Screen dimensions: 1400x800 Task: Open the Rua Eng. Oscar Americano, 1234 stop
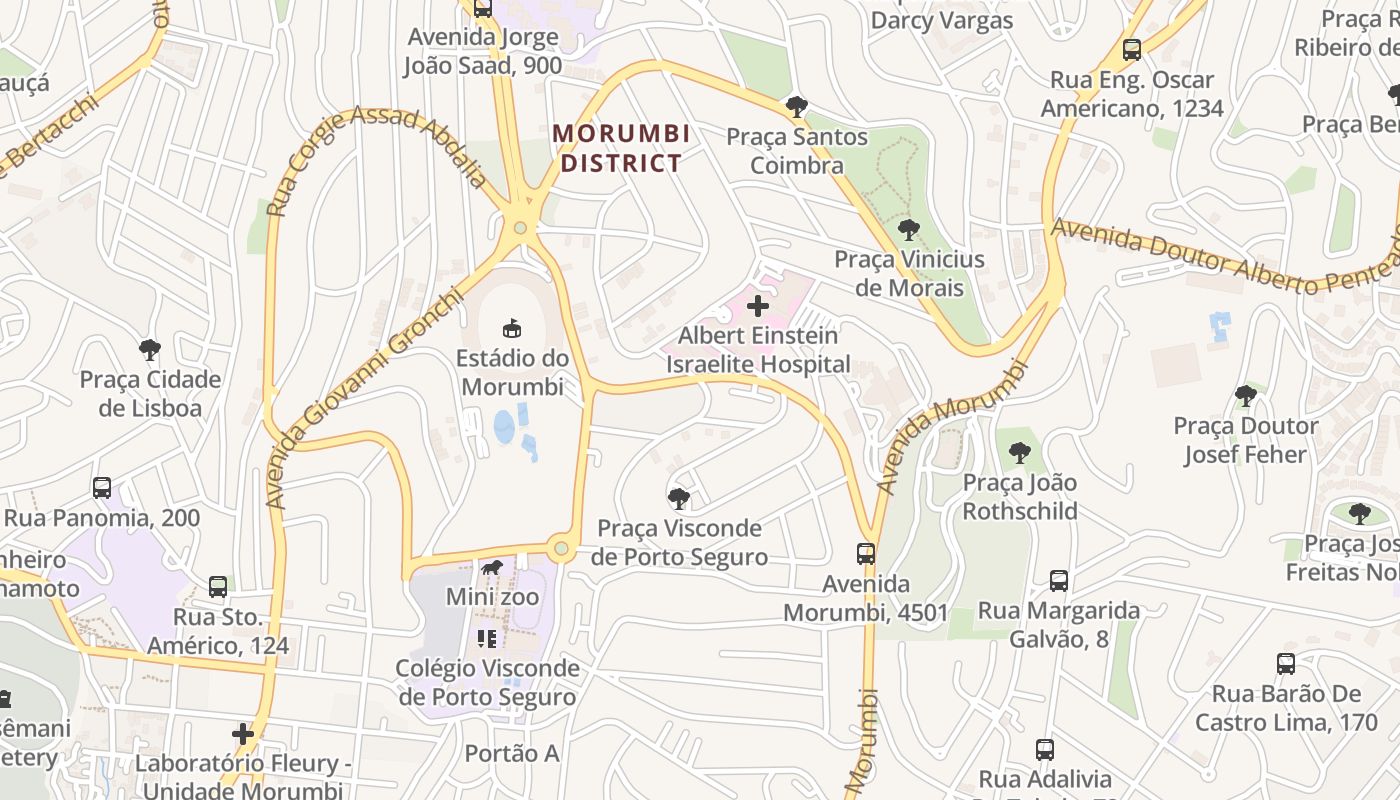(1132, 50)
